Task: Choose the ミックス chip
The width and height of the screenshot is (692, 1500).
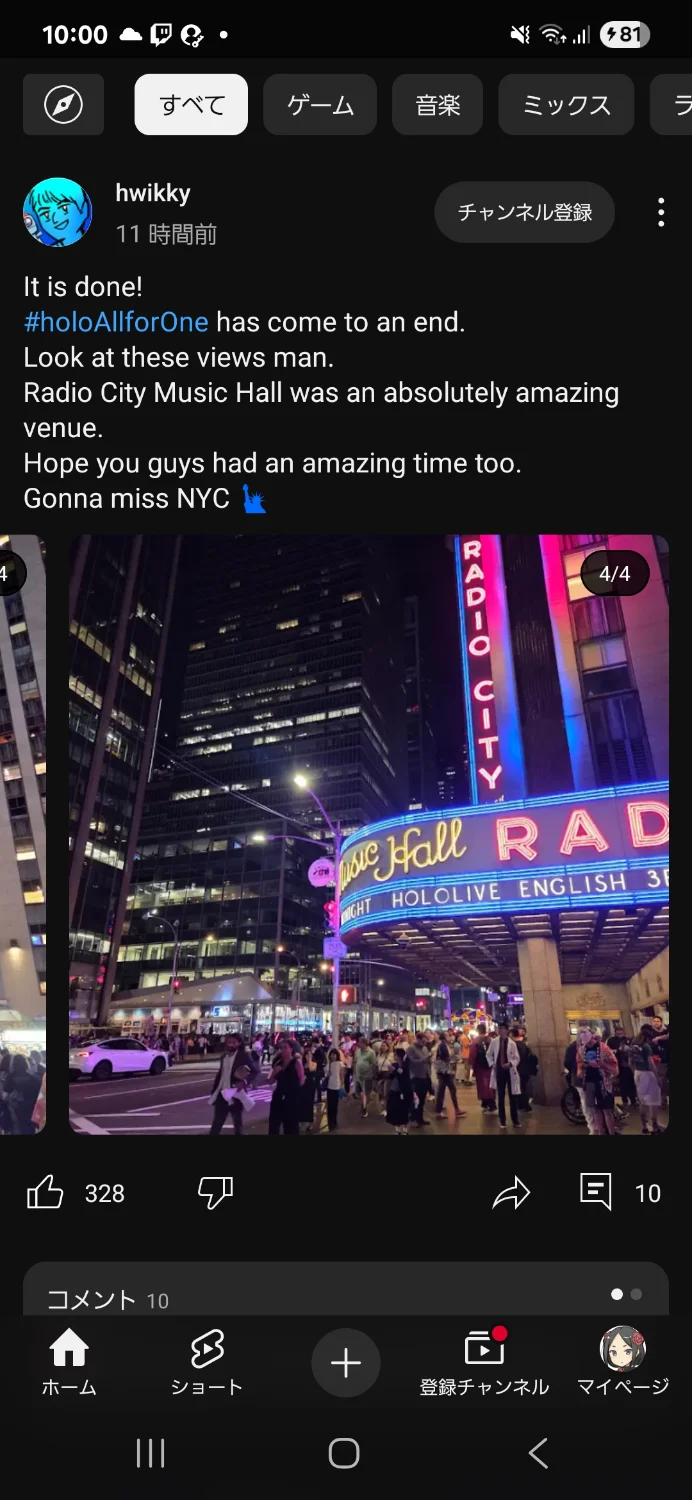Action: click(566, 104)
